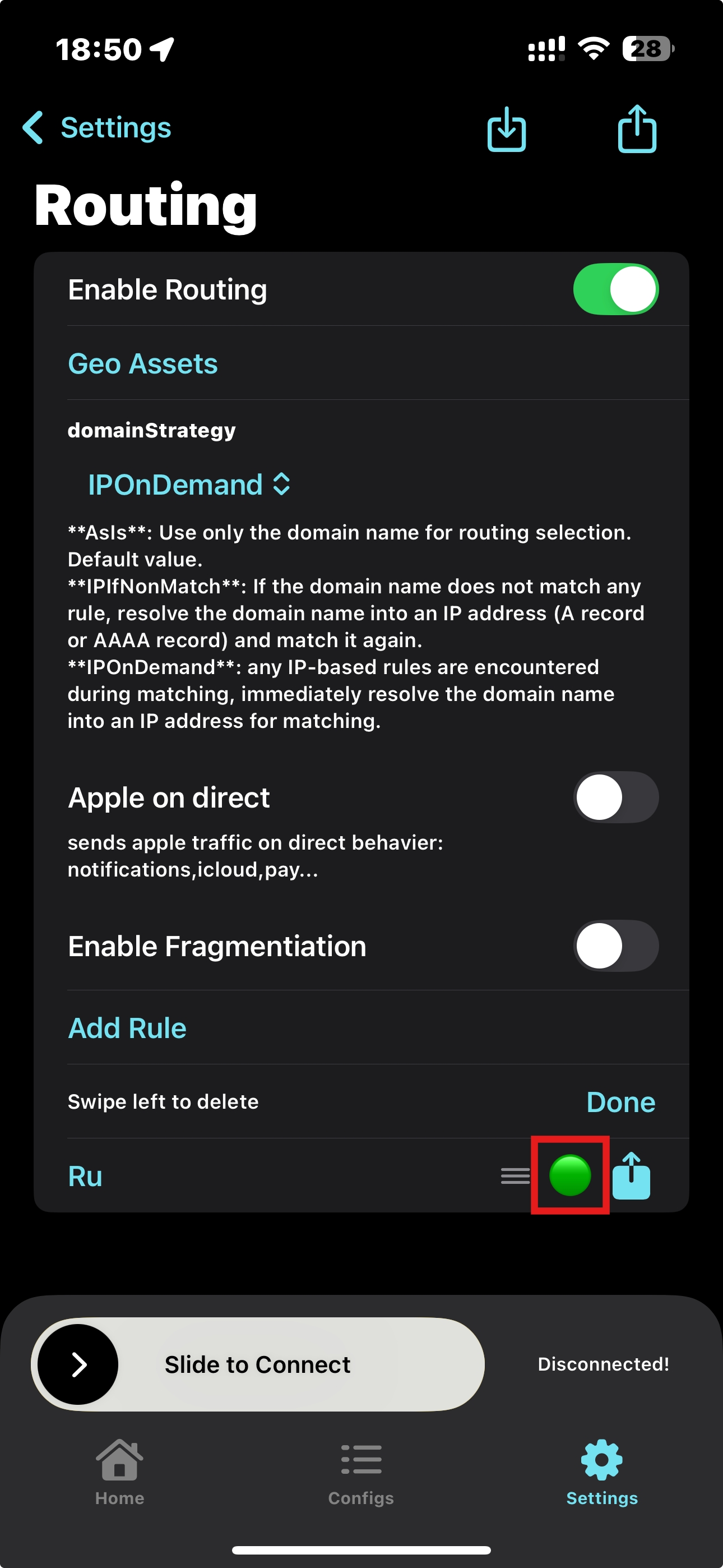Image resolution: width=723 pixels, height=1568 pixels.
Task: Open the domainStrategy dropdown showing IPOnDemand
Action: (189, 485)
